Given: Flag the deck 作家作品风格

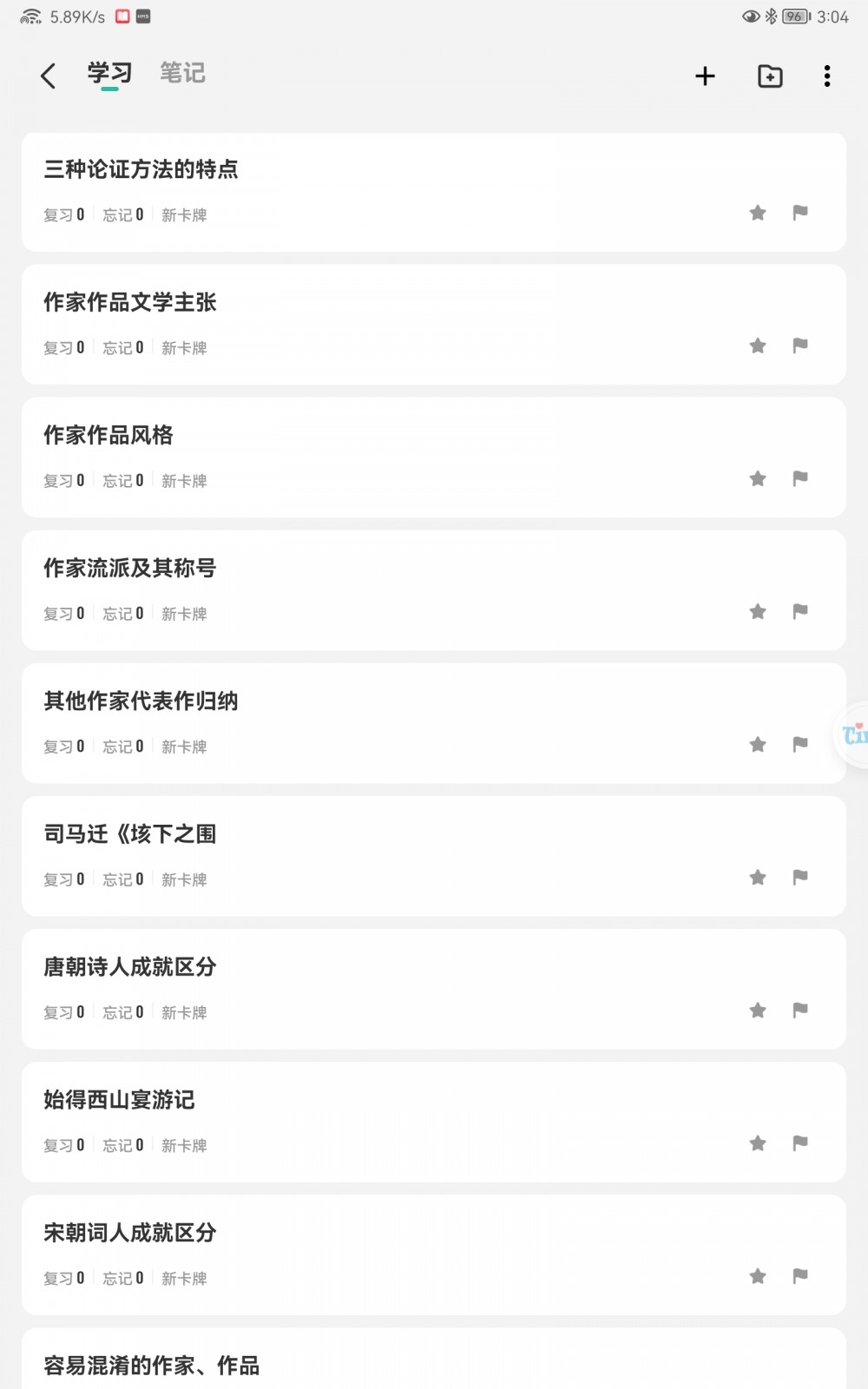Looking at the screenshot, I should pyautogui.click(x=800, y=478).
